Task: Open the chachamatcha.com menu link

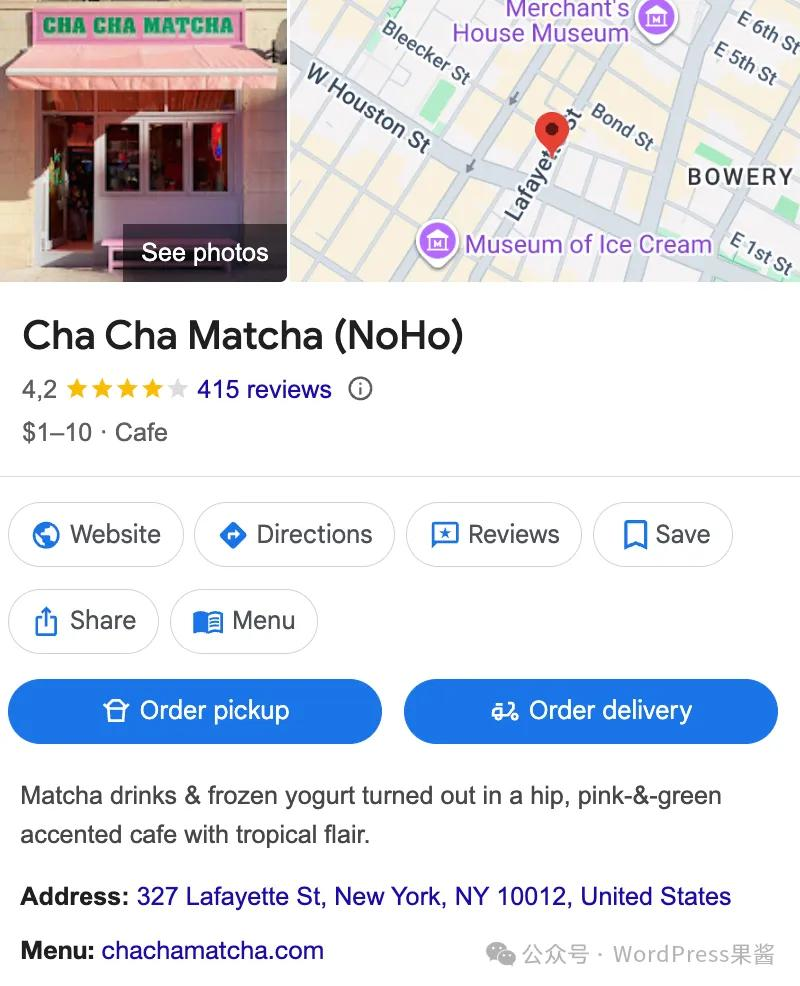Action: click(x=211, y=951)
